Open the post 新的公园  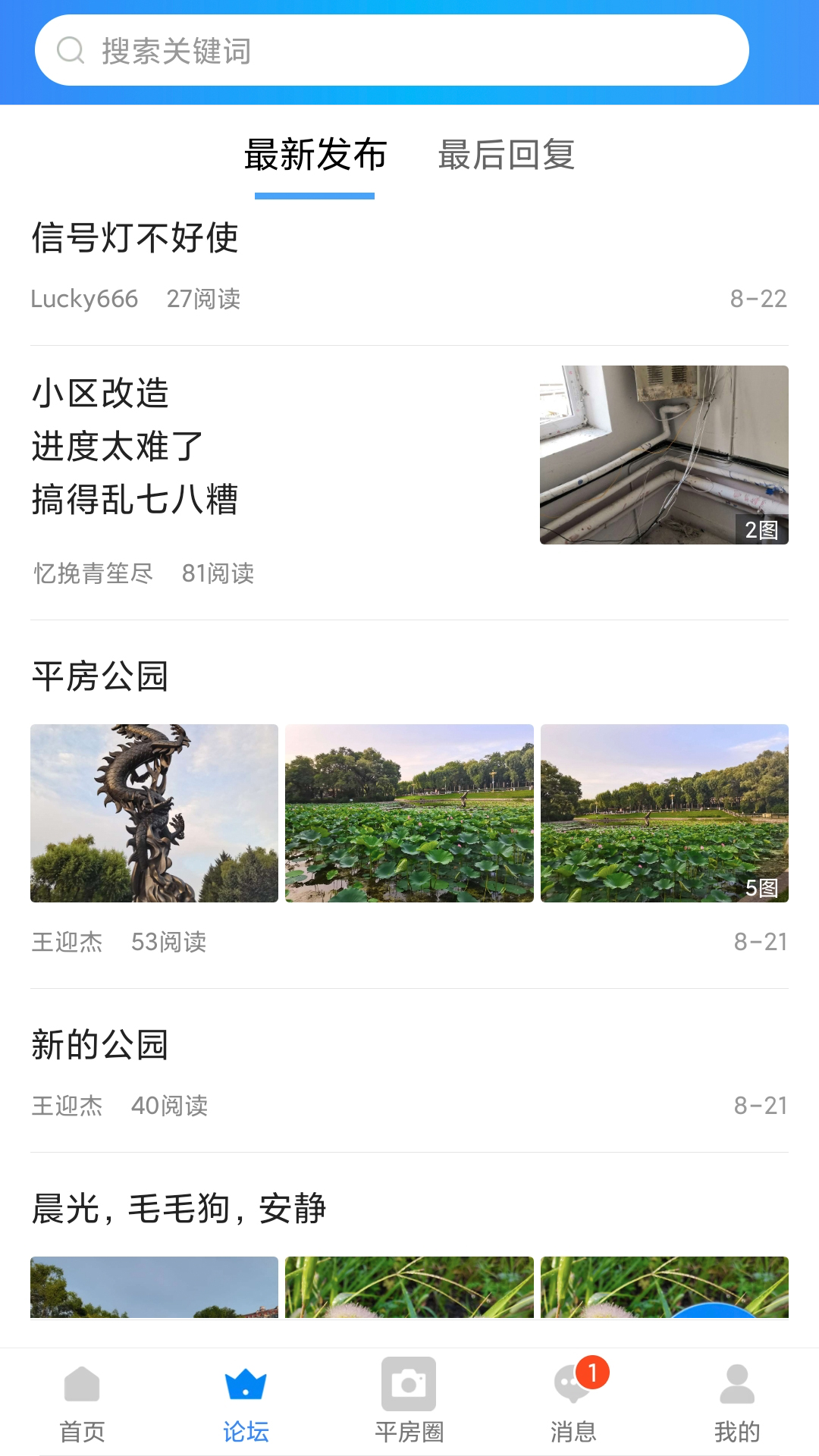(x=101, y=1043)
